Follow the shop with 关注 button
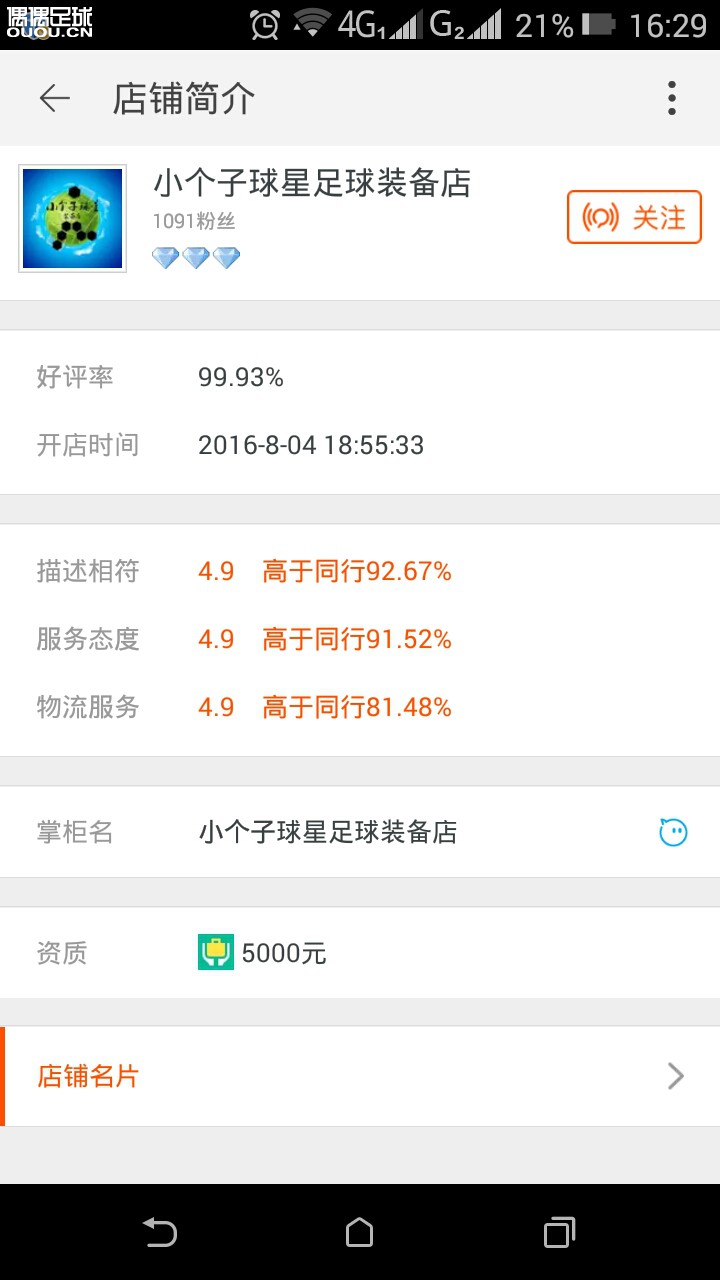Image resolution: width=720 pixels, height=1280 pixels. coord(634,217)
